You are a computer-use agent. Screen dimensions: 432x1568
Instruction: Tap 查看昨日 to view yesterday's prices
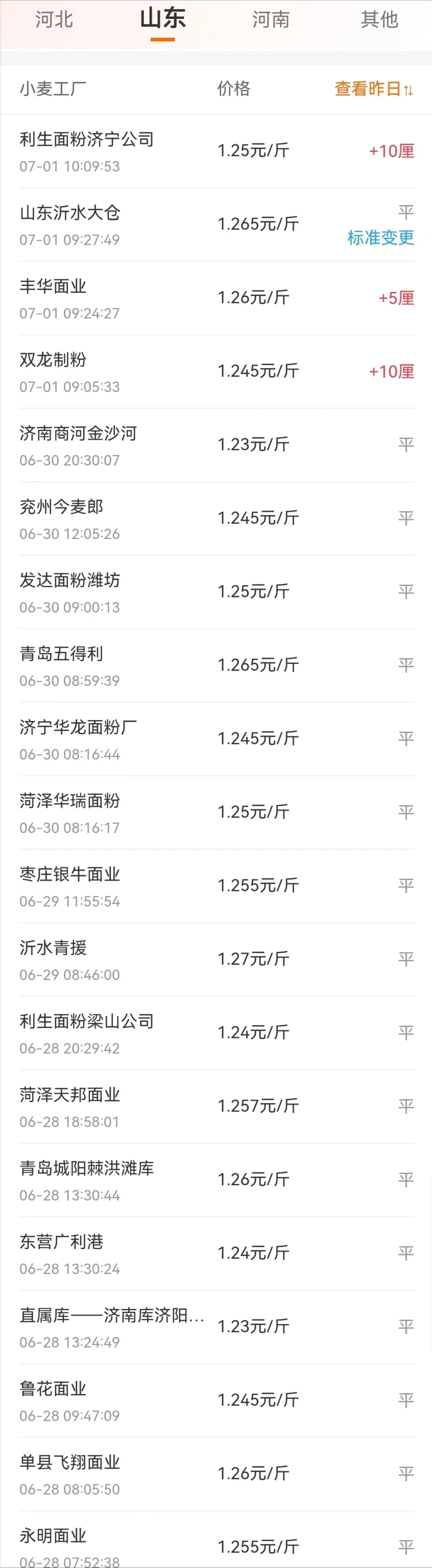(x=373, y=89)
